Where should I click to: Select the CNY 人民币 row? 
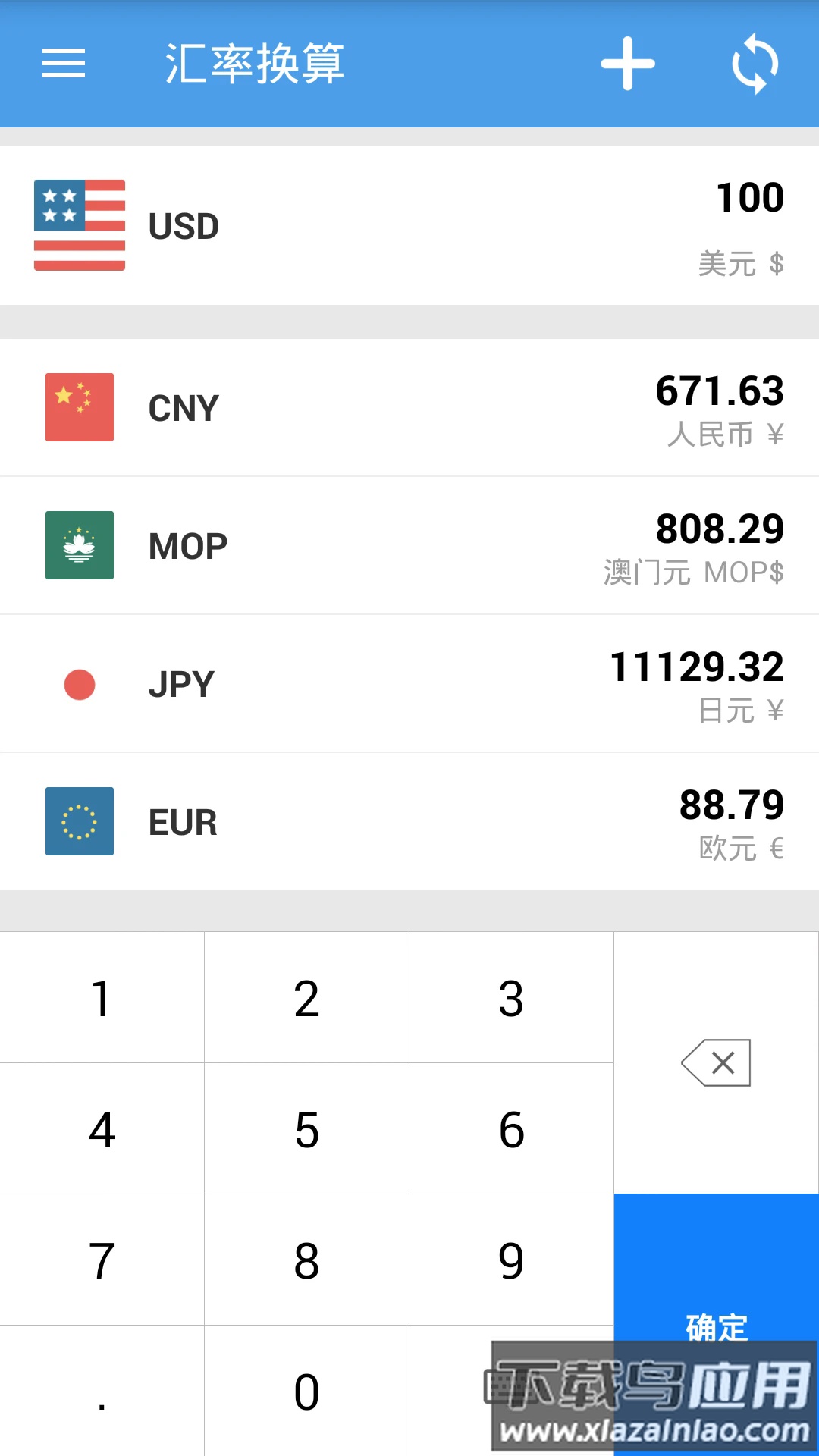[x=409, y=407]
